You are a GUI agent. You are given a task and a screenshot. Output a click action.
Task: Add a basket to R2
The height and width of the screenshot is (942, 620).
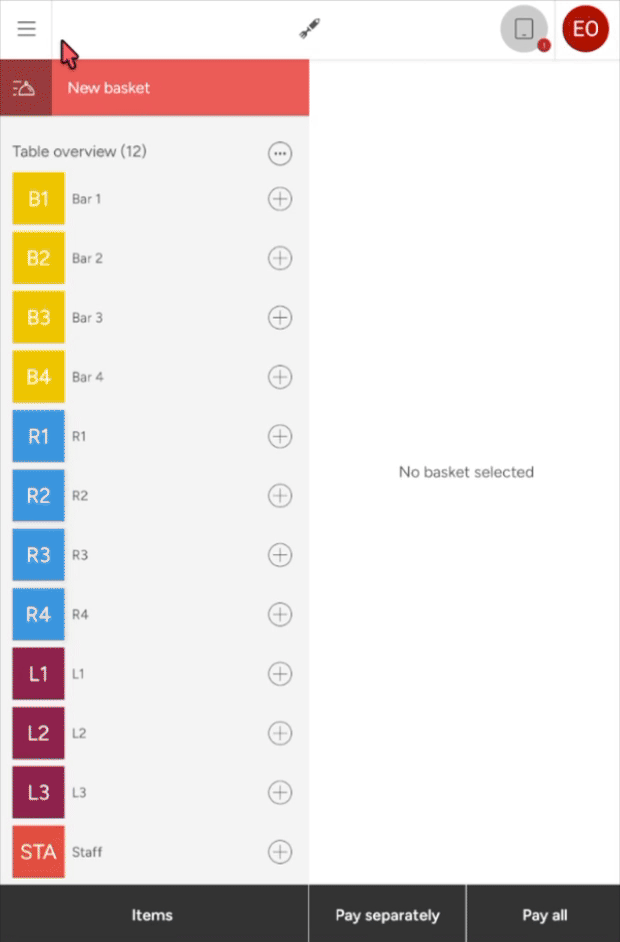point(280,496)
